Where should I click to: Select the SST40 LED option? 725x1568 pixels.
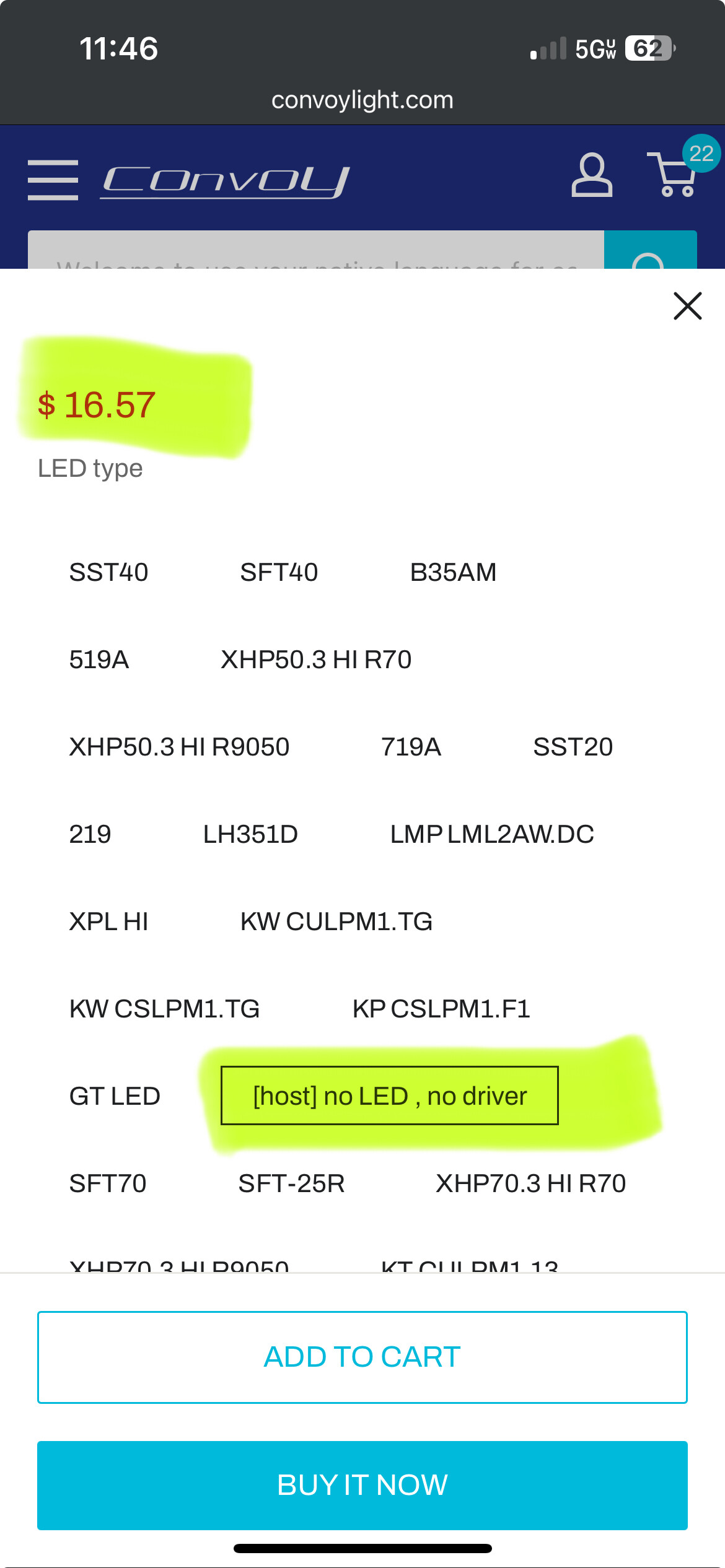tap(108, 572)
